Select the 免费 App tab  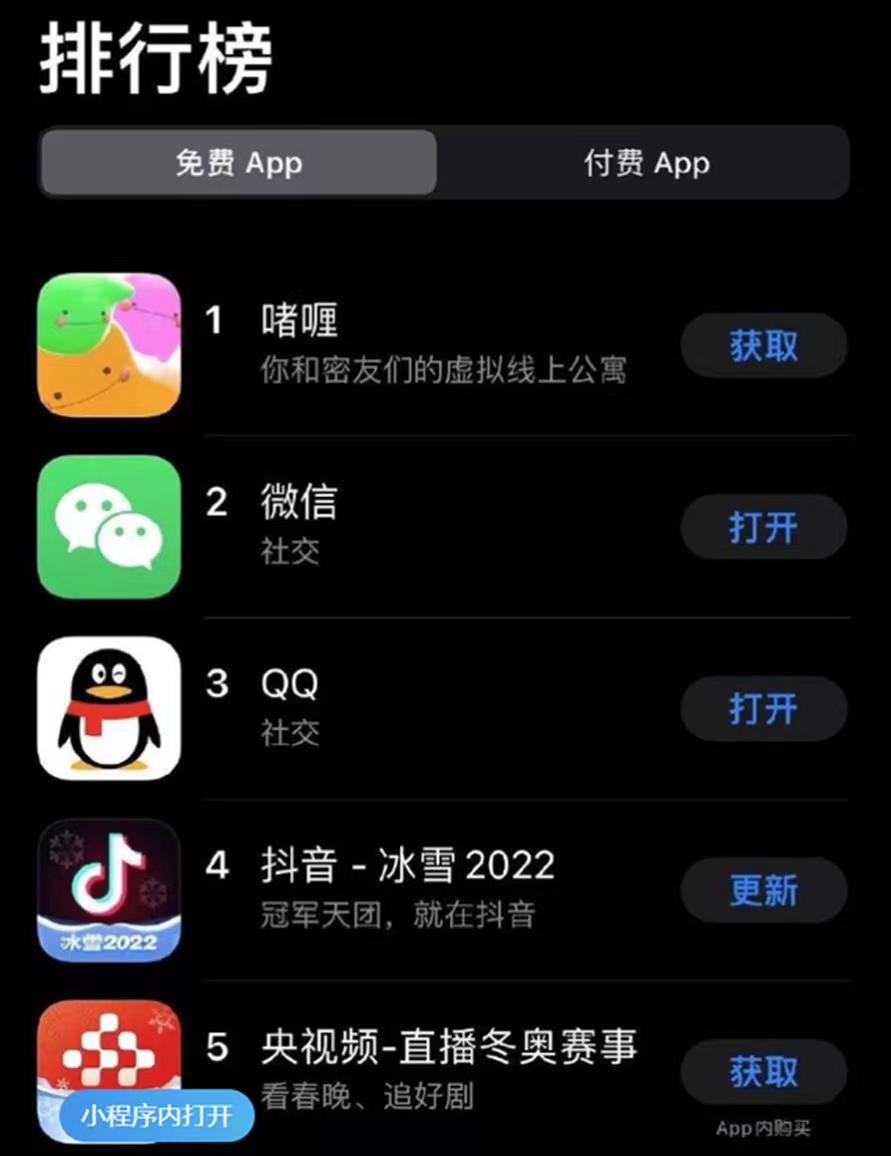click(240, 164)
